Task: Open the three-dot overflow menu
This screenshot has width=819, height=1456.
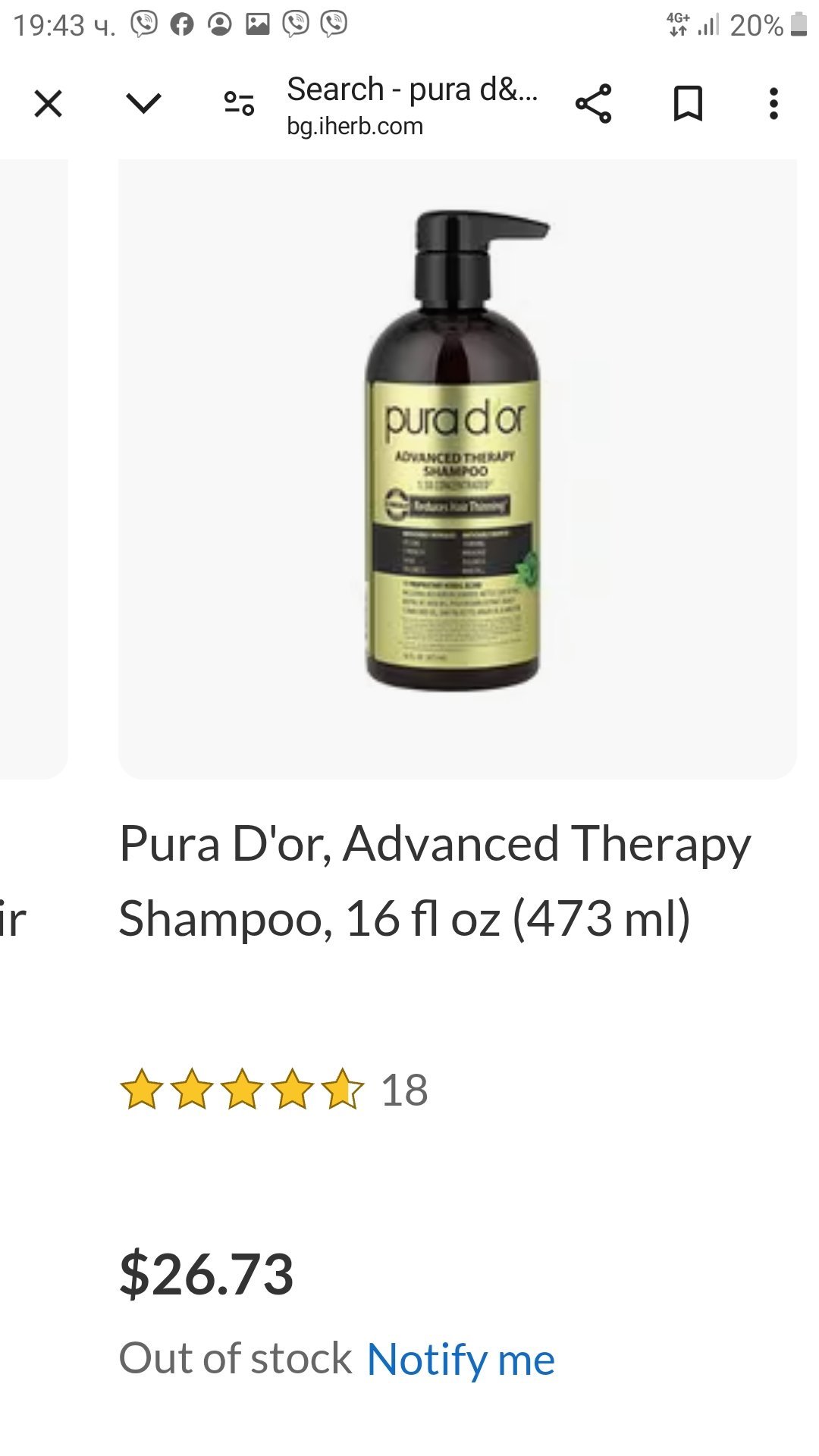Action: click(x=773, y=104)
